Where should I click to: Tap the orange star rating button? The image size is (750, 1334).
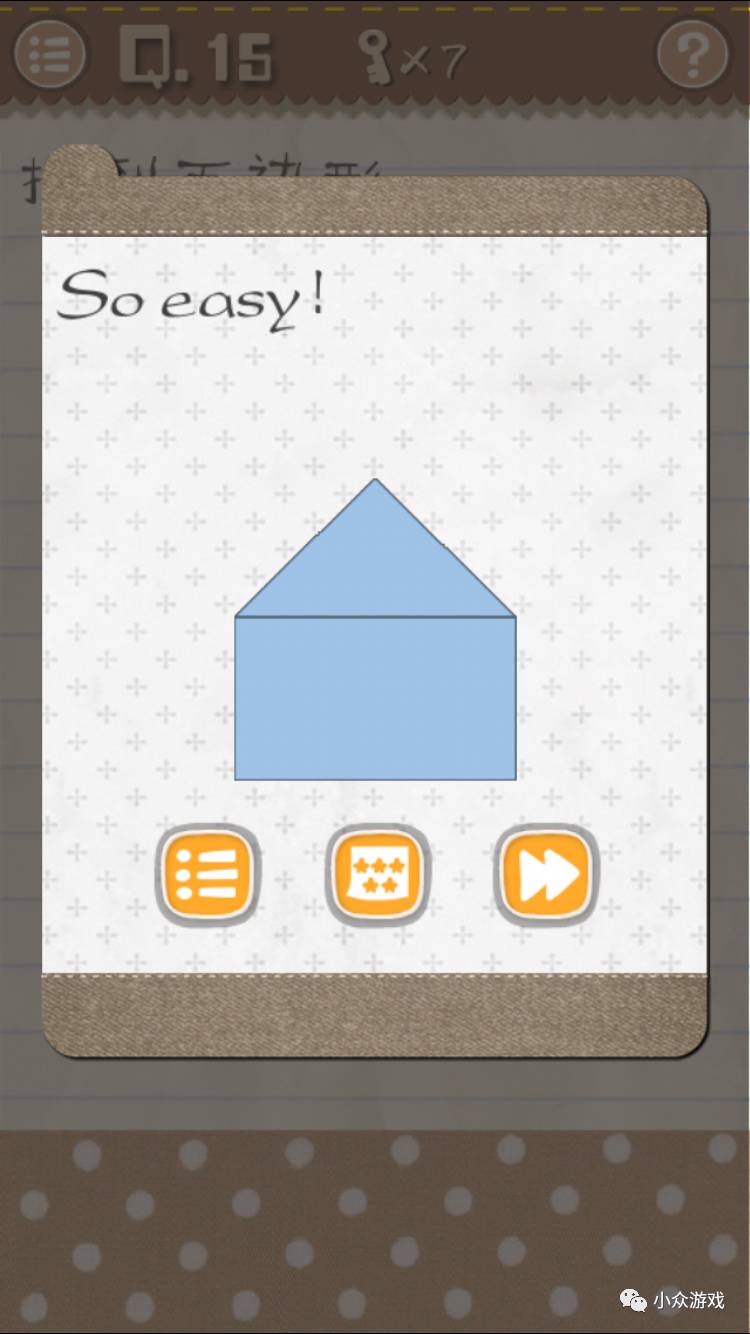(377, 875)
